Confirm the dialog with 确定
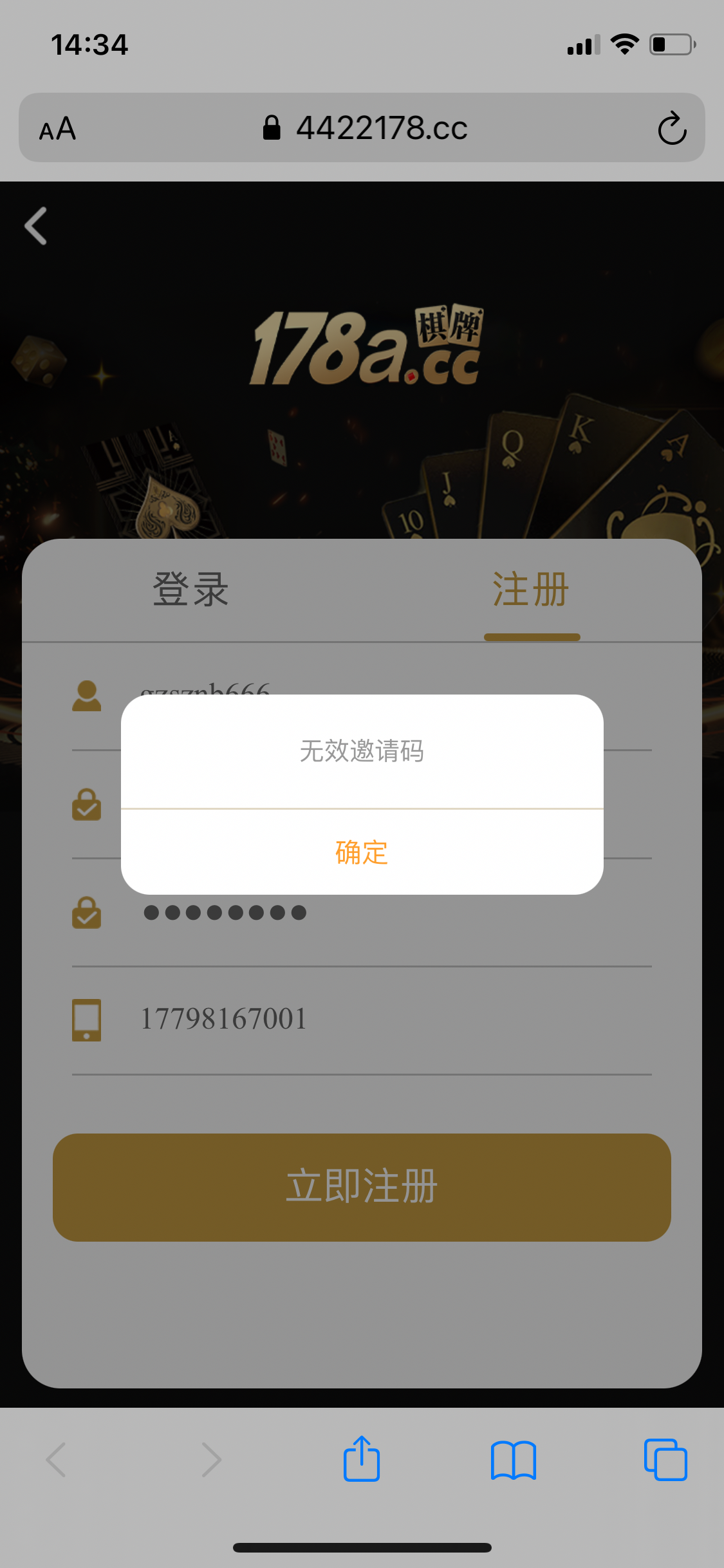Screen dimensions: 724x1568 pos(362,852)
